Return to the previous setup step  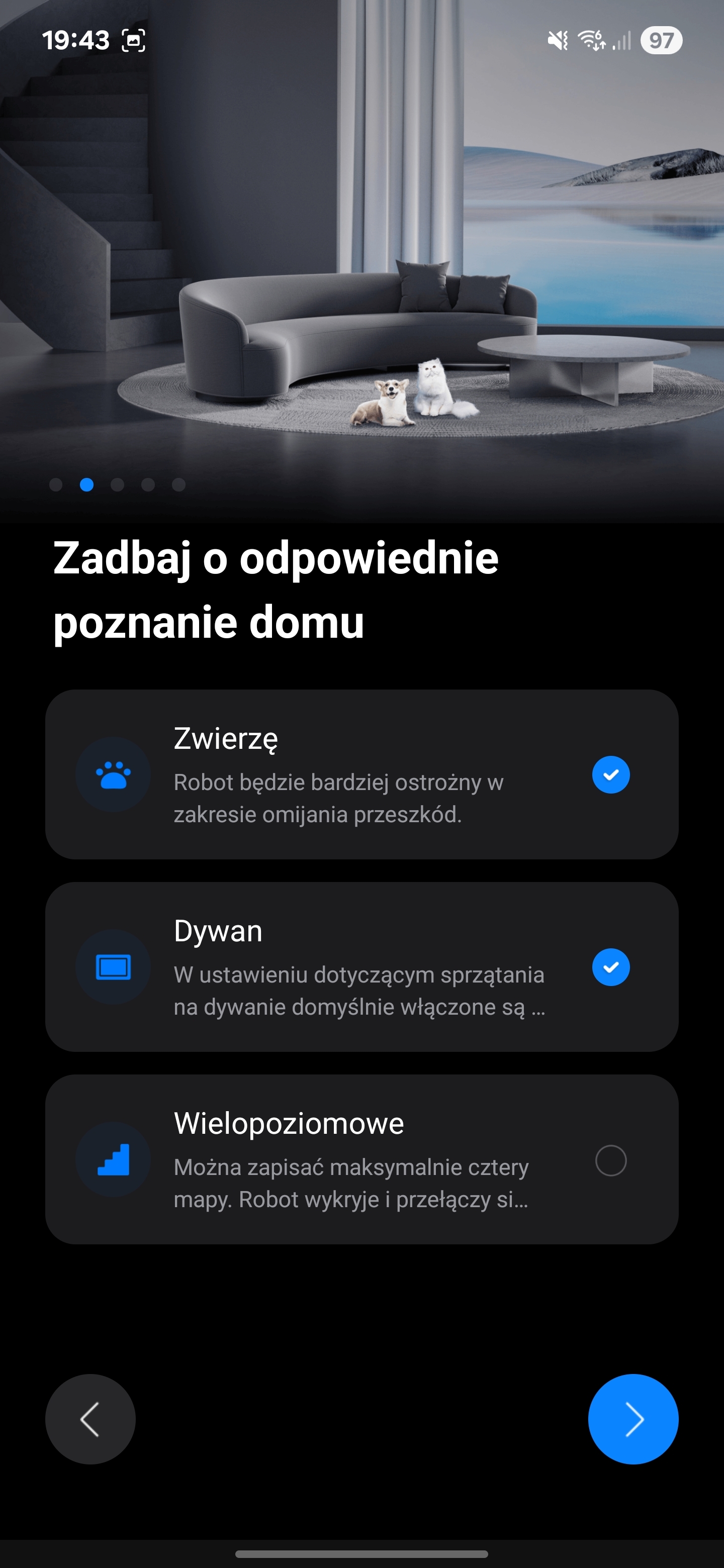[x=90, y=1419]
